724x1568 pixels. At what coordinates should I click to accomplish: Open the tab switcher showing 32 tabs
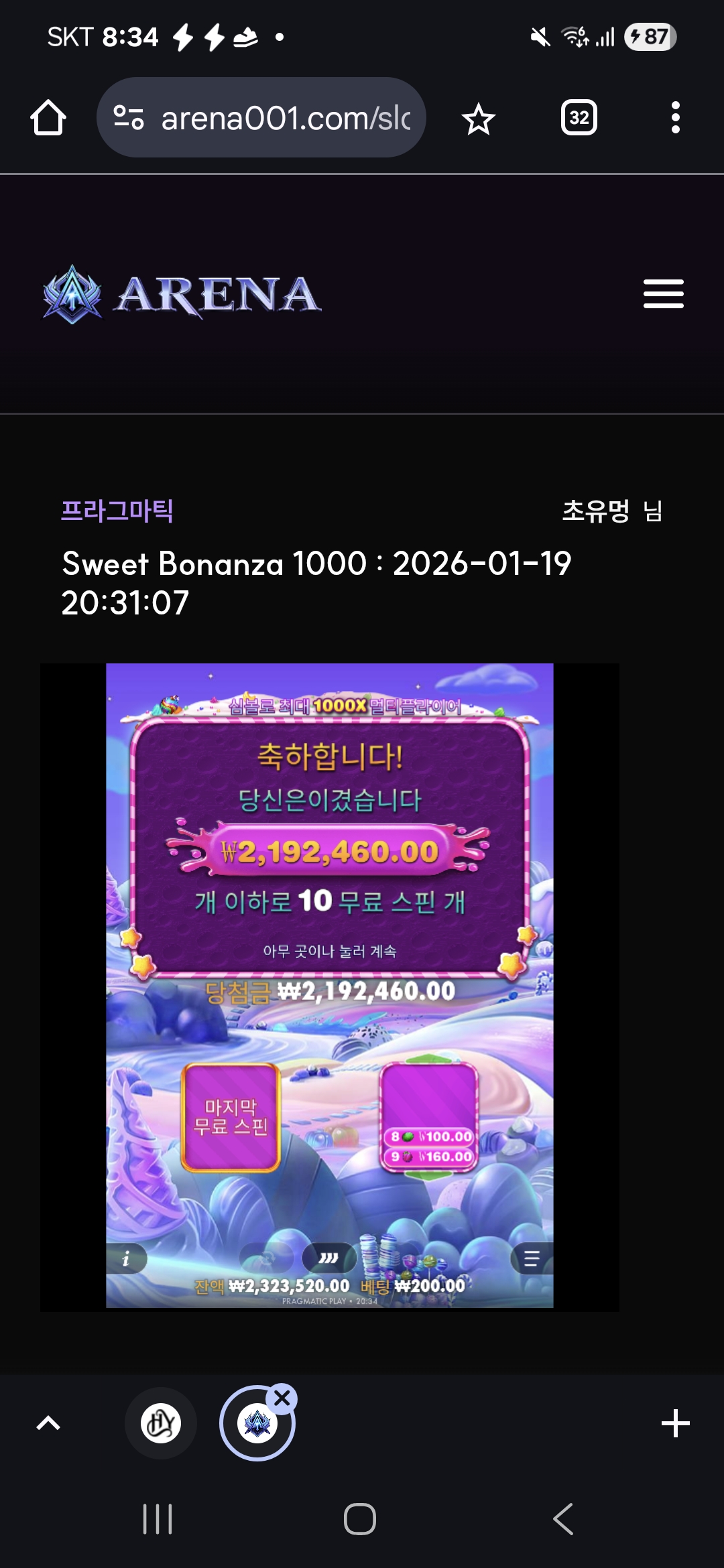579,118
